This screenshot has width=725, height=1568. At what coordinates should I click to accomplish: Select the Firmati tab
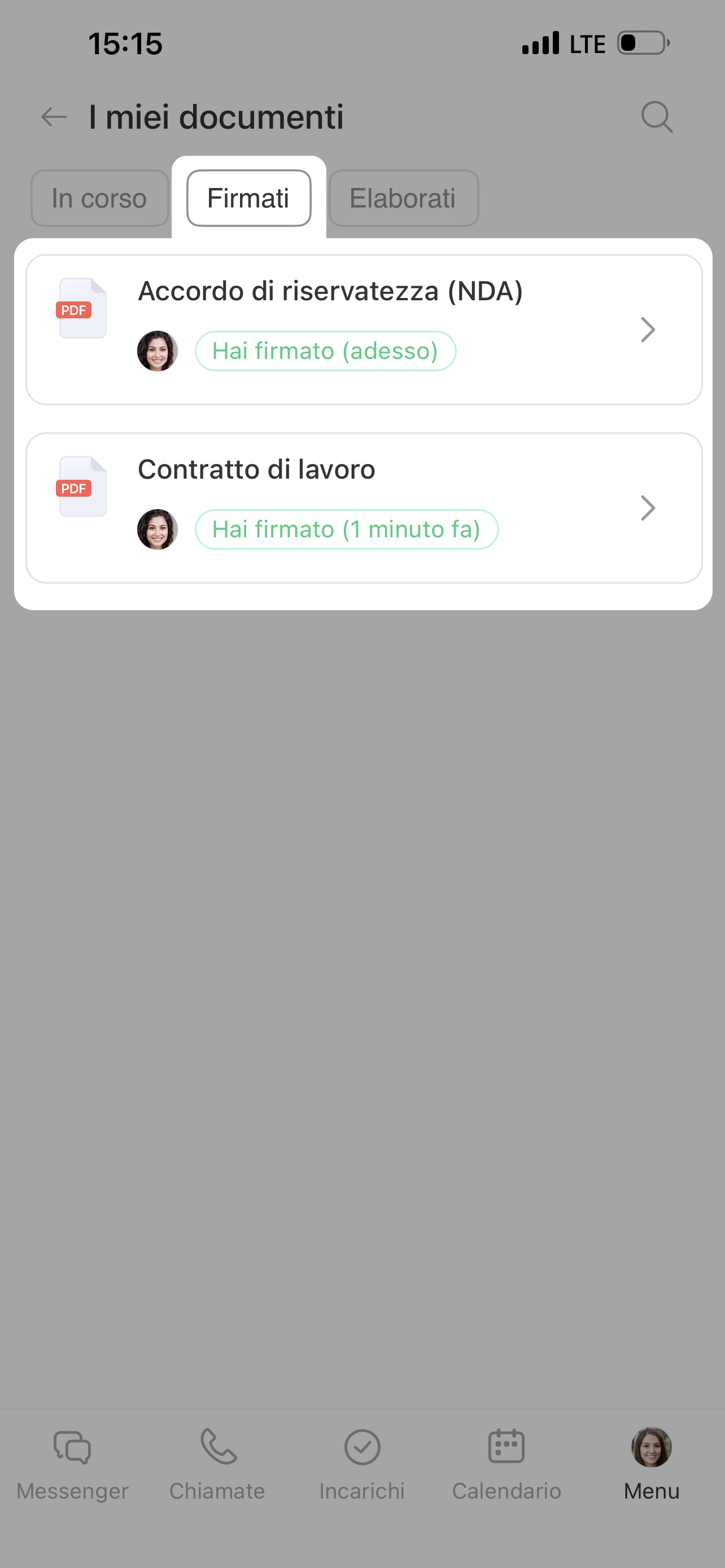point(248,199)
